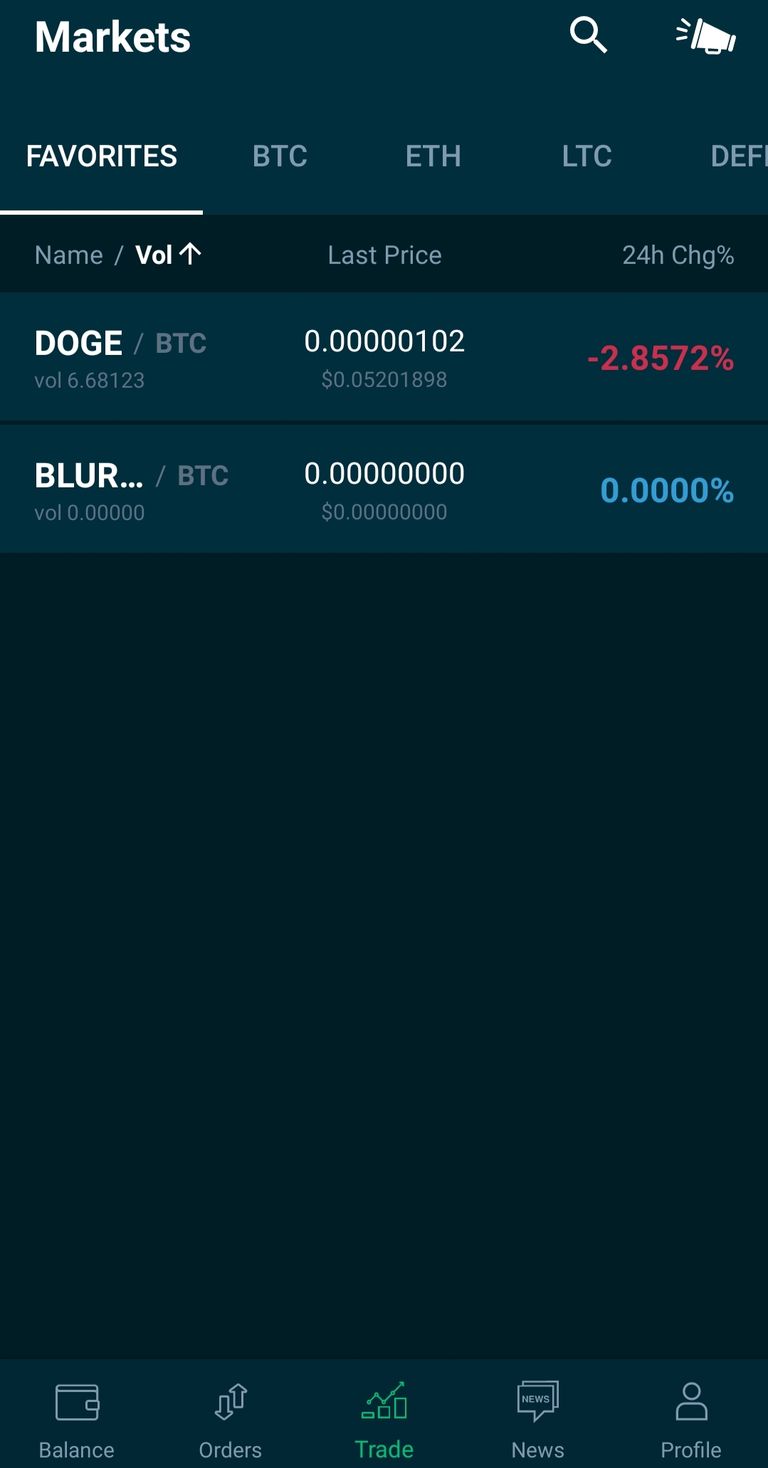This screenshot has height=1468, width=768.
Task: Switch to the ETH markets tab
Action: coord(433,156)
